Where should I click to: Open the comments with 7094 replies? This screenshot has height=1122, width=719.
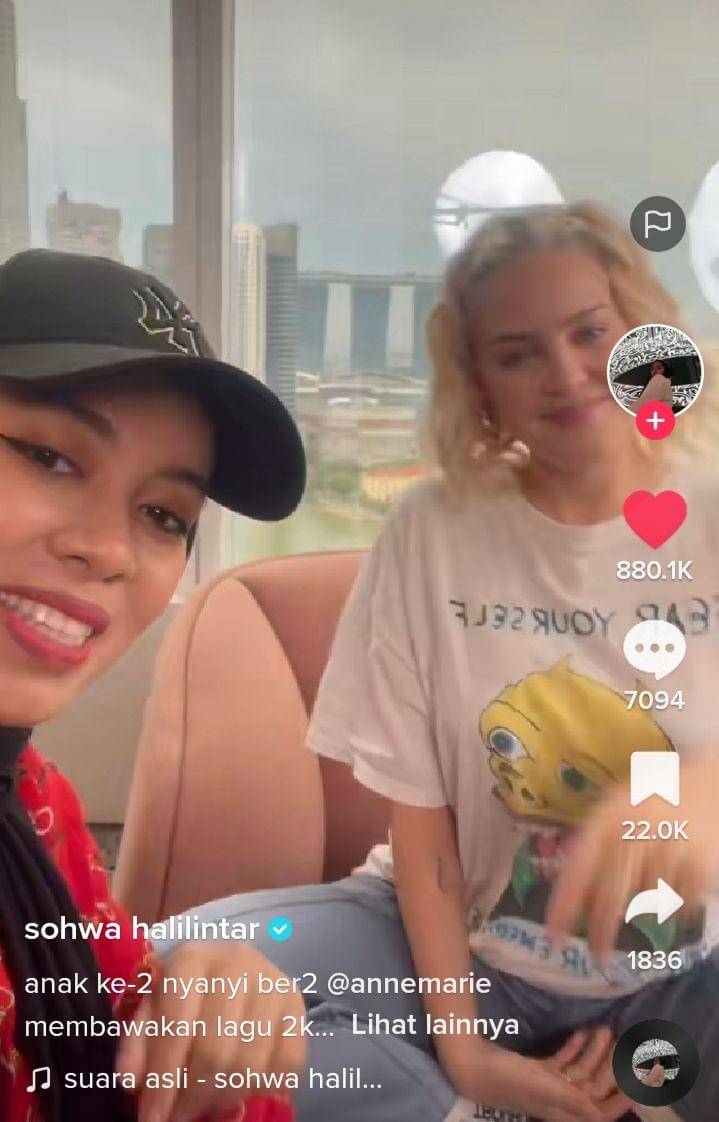(654, 650)
